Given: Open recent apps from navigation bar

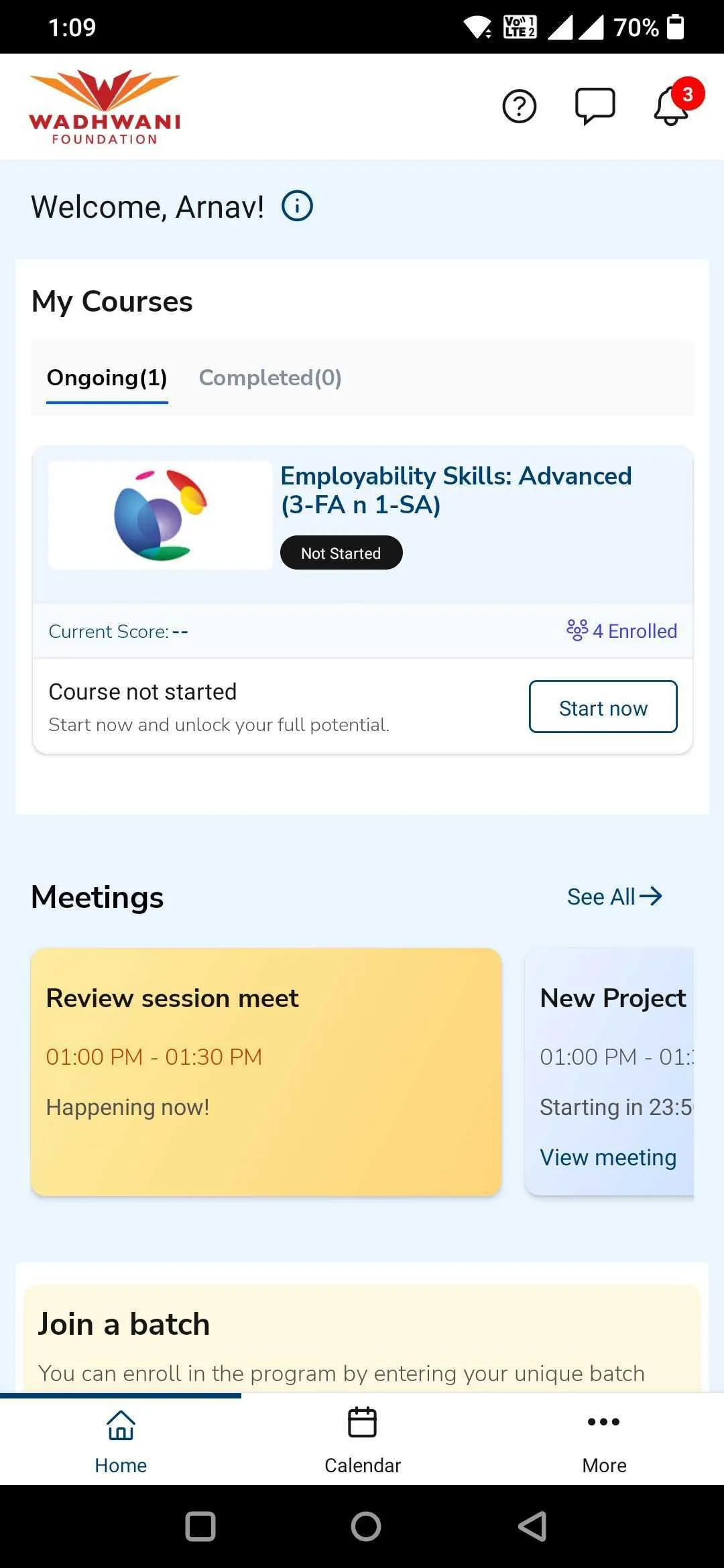Looking at the screenshot, I should pyautogui.click(x=200, y=1526).
